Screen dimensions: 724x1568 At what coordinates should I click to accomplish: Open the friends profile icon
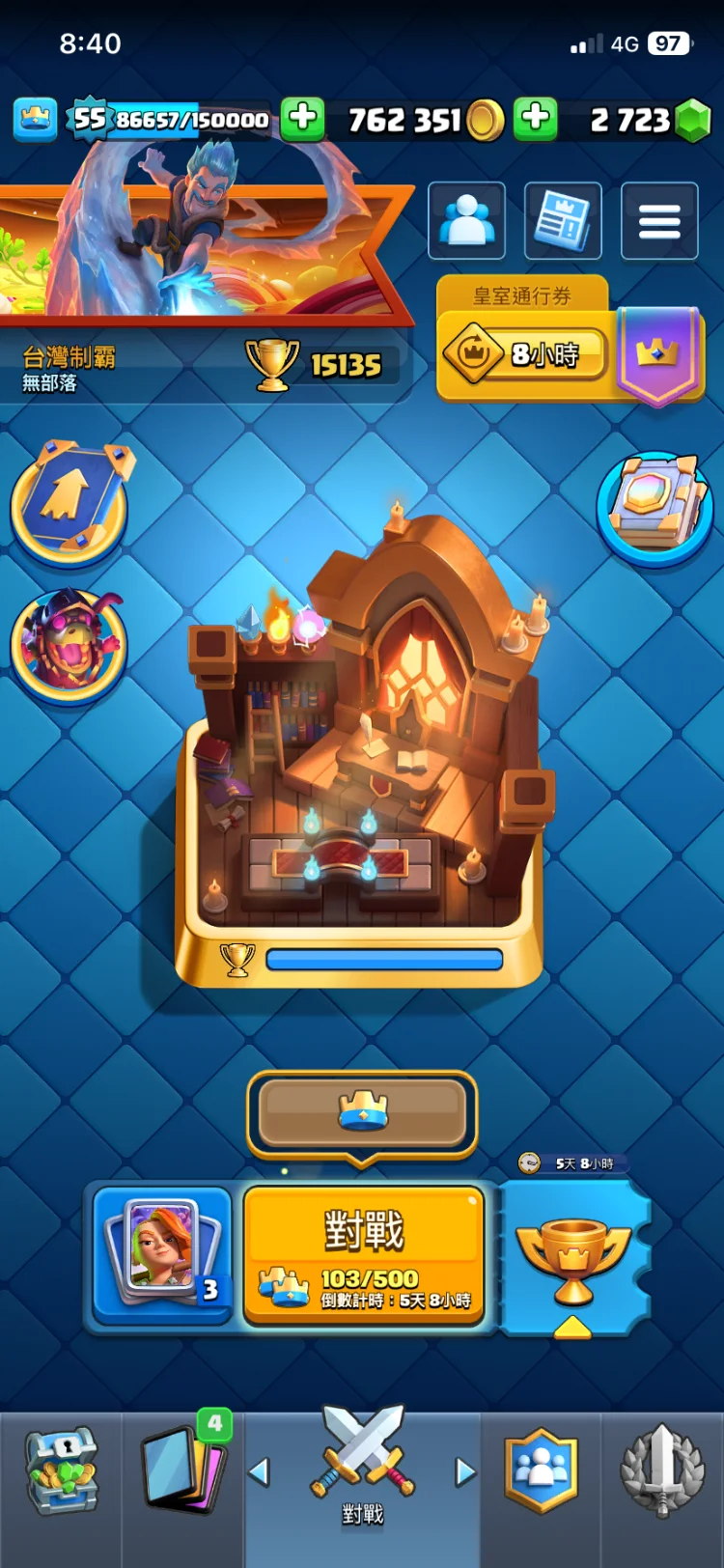466,220
